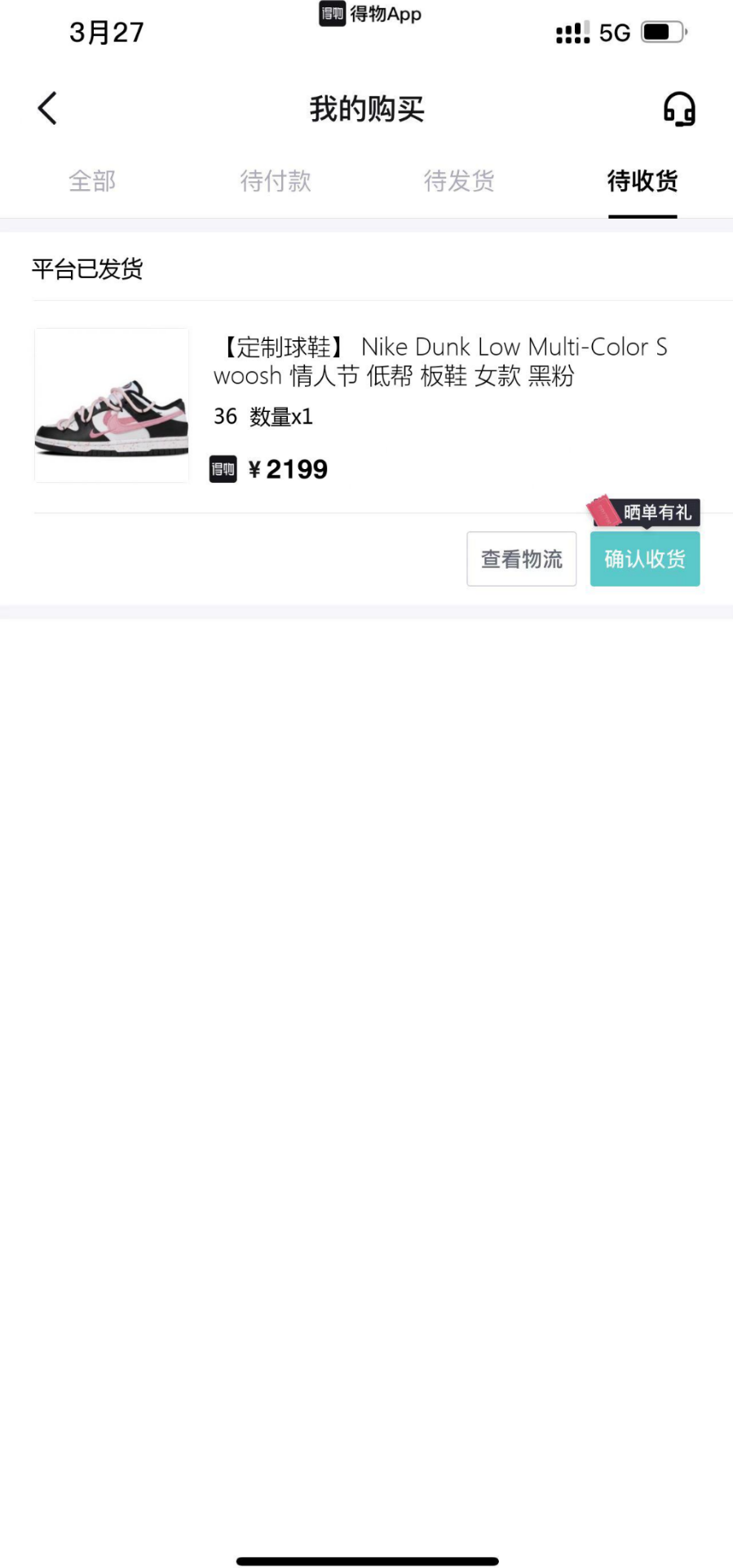Open the Nike Dunk Low order details
The image size is (733, 1568).
(440, 361)
